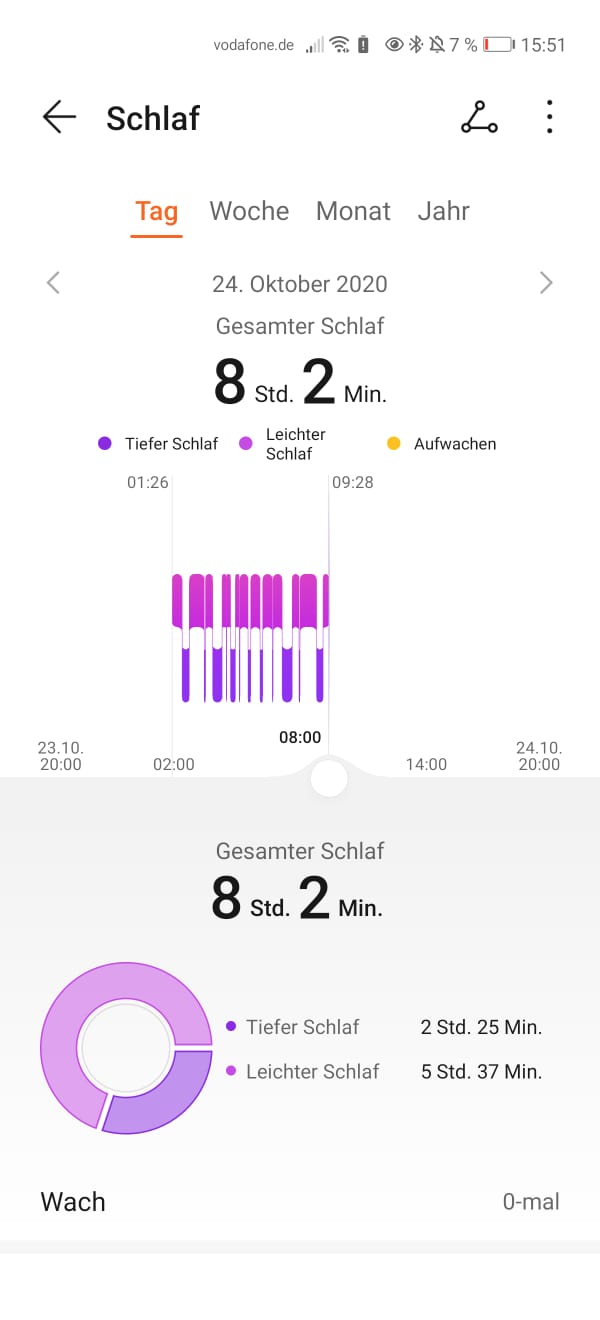Open the sleep data sharing icon

(478, 118)
